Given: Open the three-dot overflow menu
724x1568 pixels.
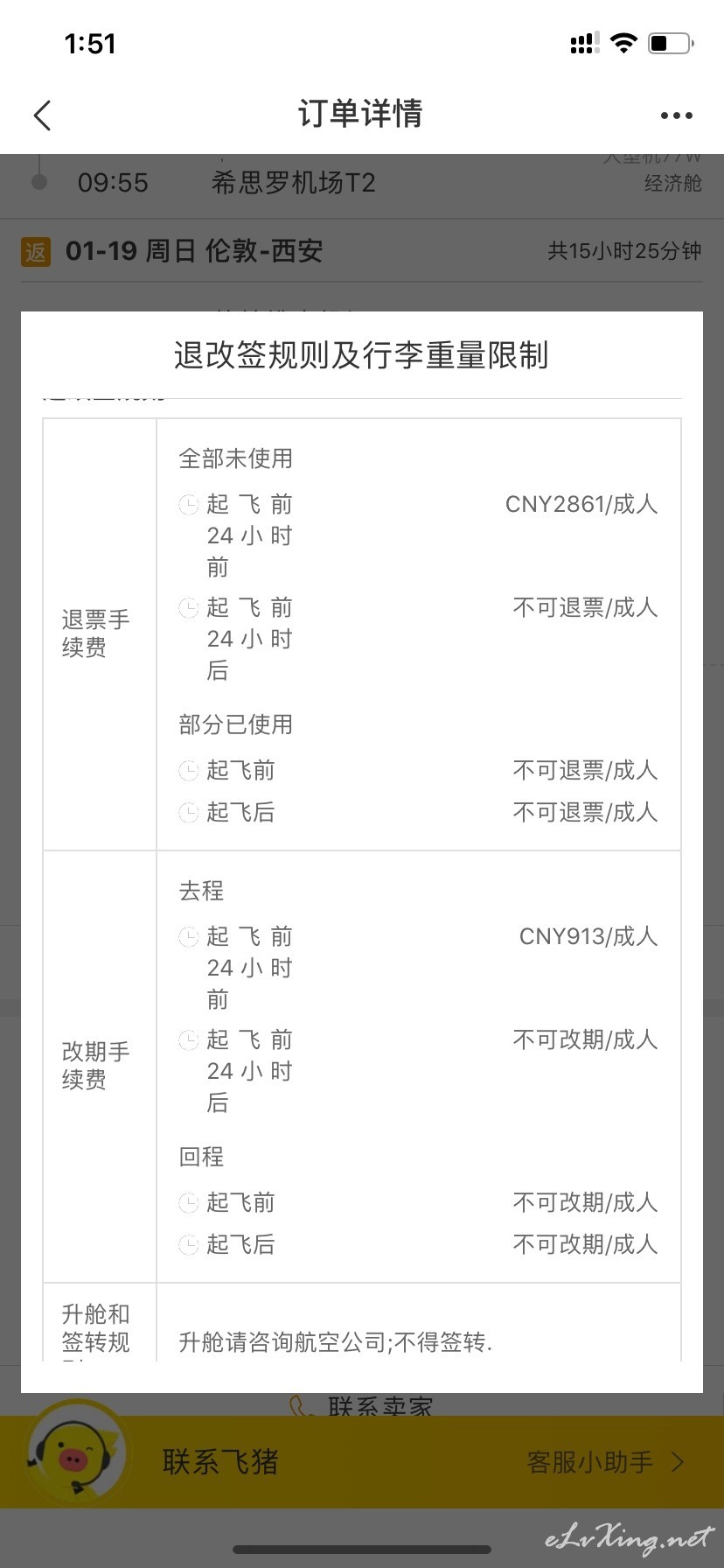Looking at the screenshot, I should (x=676, y=115).
